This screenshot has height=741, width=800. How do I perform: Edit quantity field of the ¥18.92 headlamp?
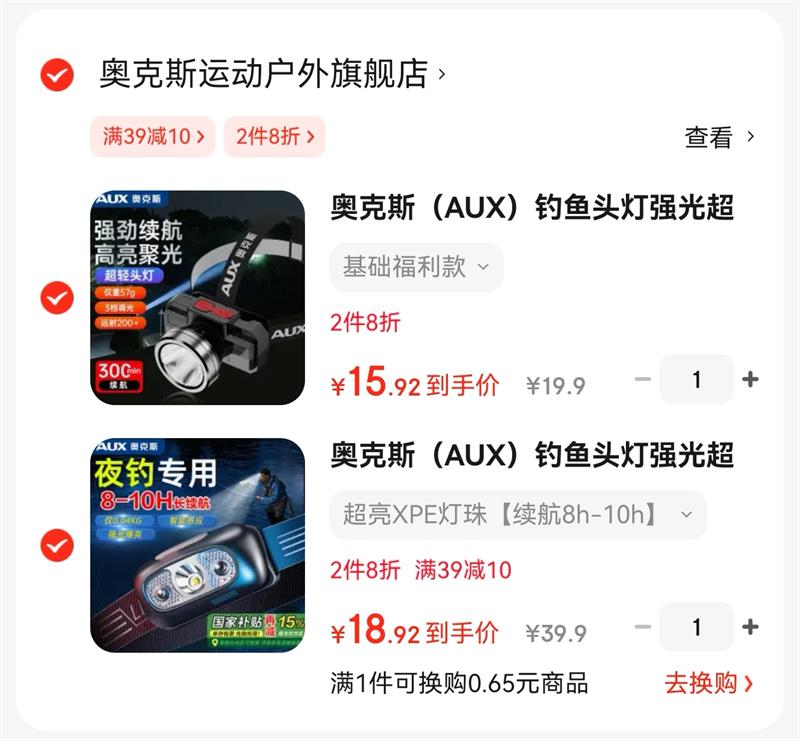pyautogui.click(x=696, y=627)
